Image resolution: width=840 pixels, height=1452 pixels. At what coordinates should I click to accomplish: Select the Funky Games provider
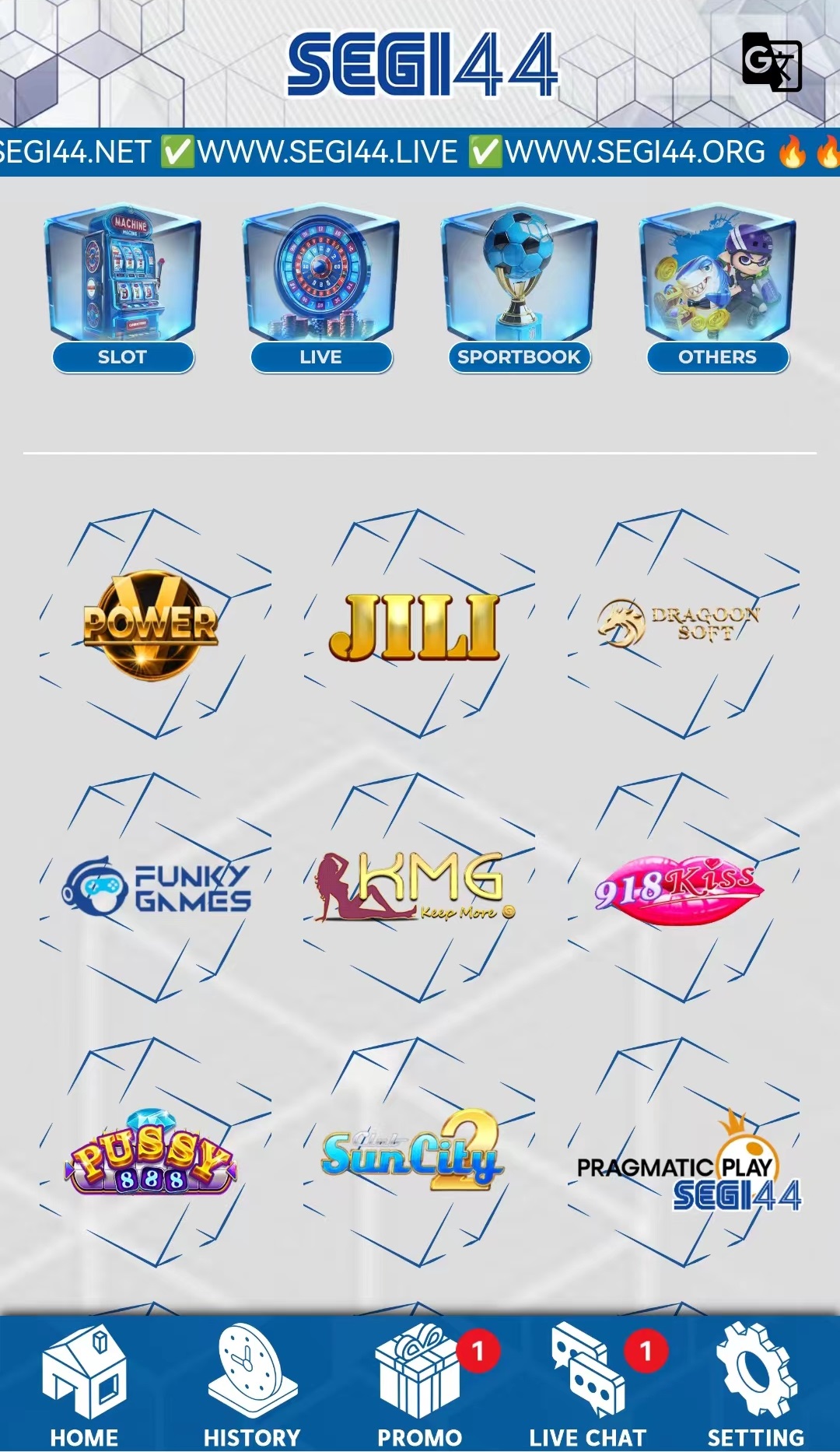156,888
